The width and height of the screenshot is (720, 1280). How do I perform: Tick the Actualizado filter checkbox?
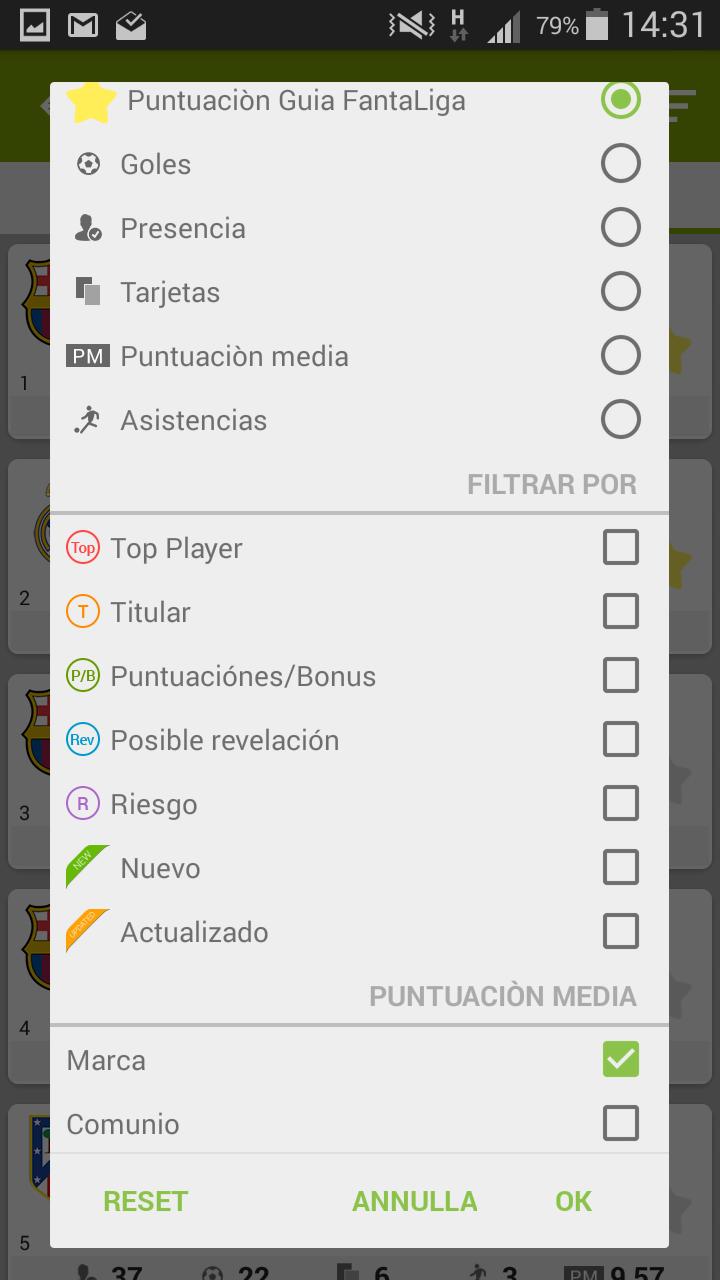click(x=620, y=932)
